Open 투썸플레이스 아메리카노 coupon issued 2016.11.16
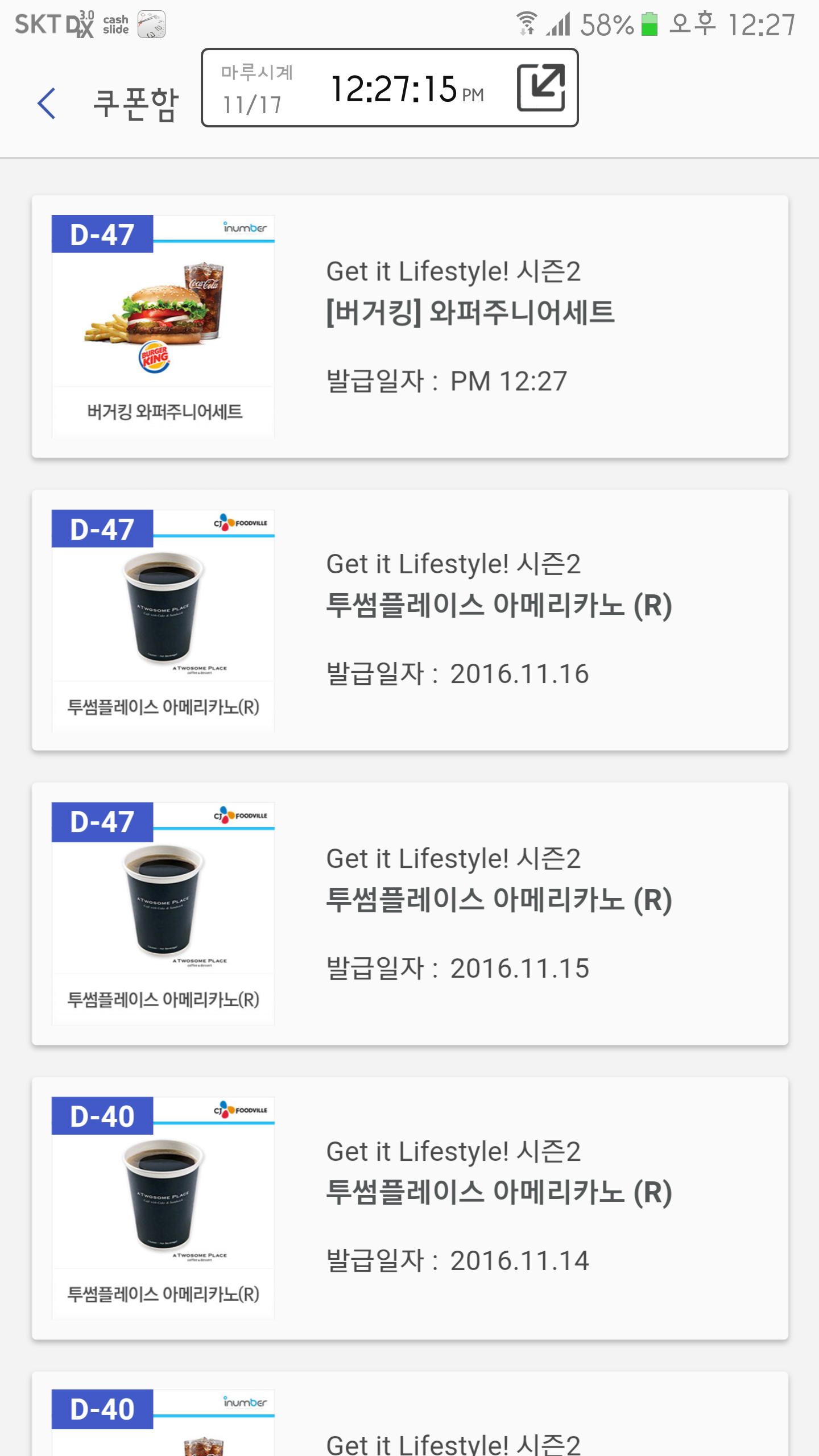The width and height of the screenshot is (819, 1456). pyautogui.click(x=409, y=620)
